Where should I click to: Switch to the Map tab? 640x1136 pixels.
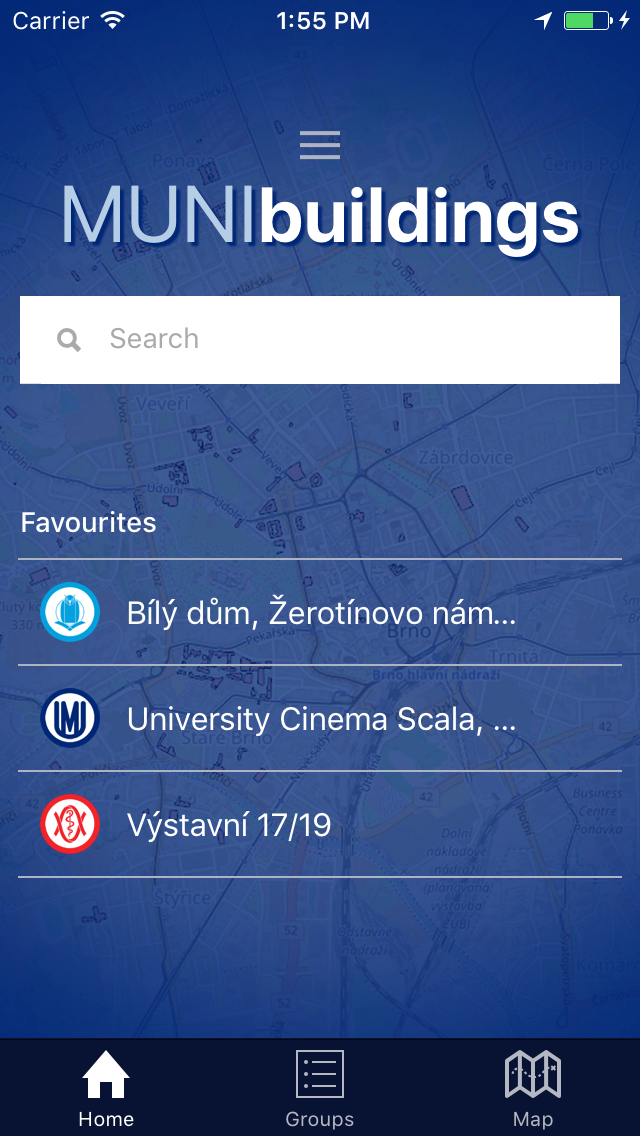click(533, 1089)
